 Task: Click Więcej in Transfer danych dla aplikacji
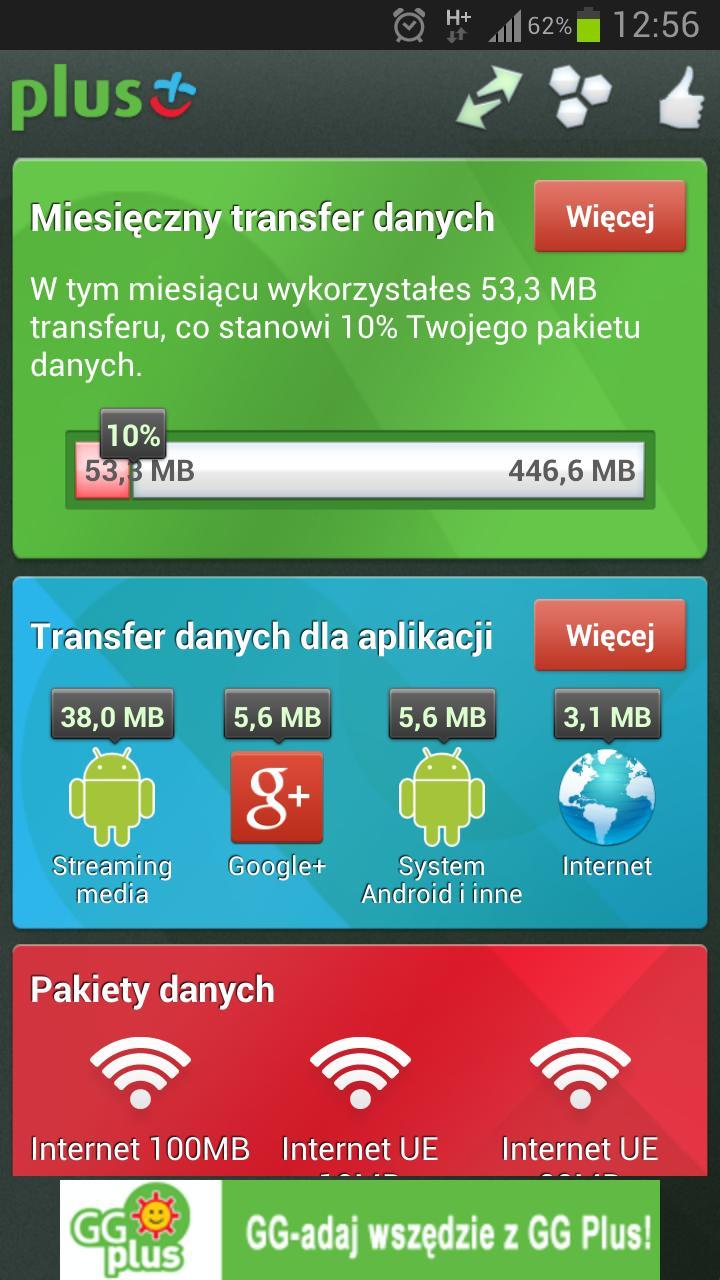point(610,636)
